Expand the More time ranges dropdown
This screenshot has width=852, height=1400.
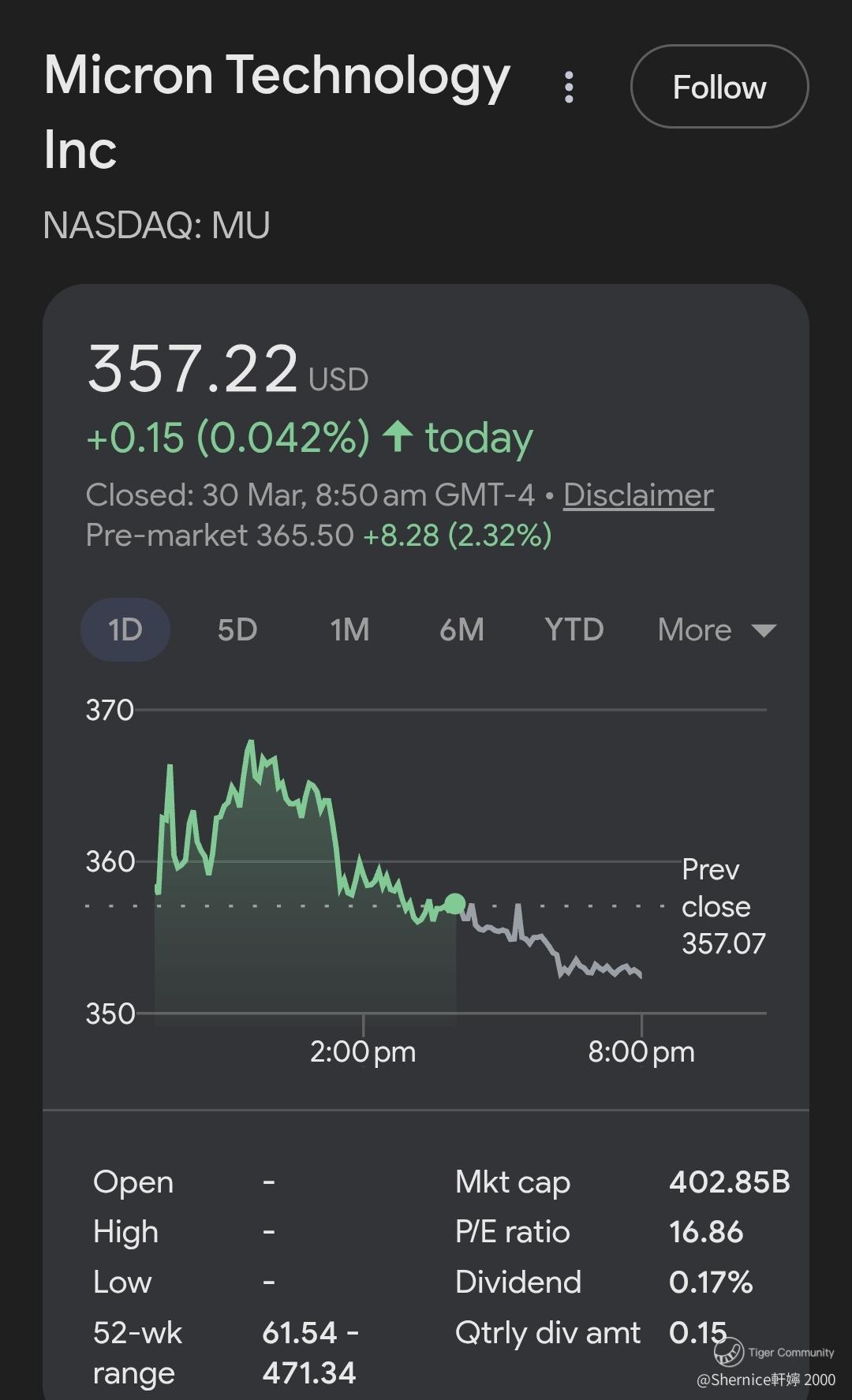coord(716,630)
